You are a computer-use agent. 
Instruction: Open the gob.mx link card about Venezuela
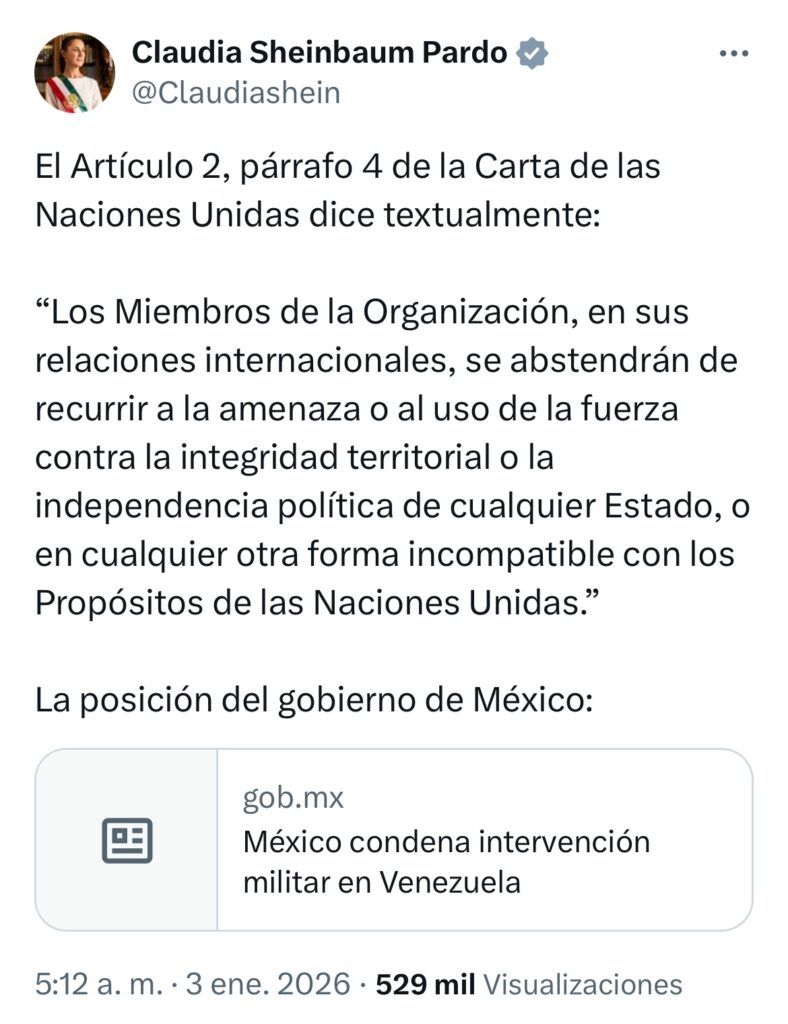[394, 840]
